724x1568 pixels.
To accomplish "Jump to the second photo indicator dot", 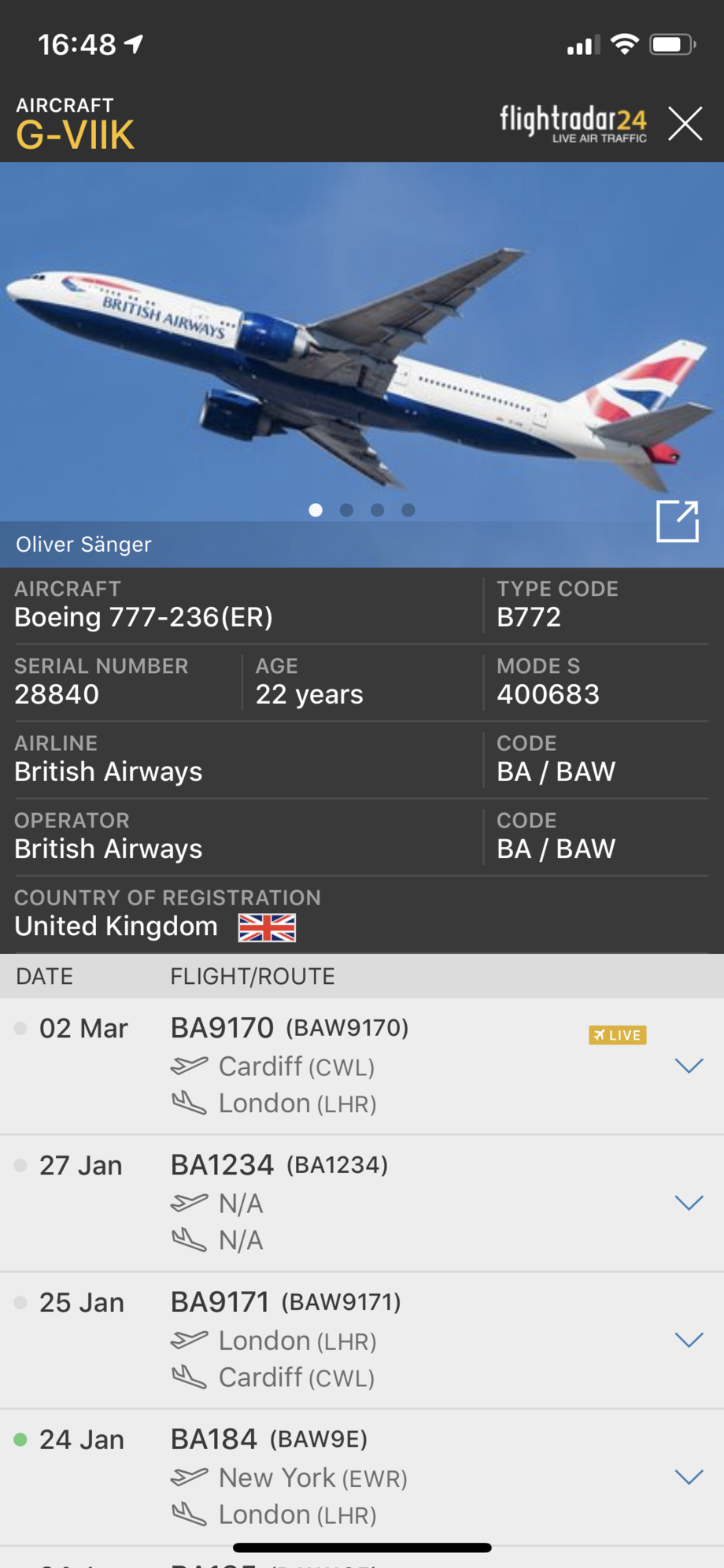I will click(346, 510).
